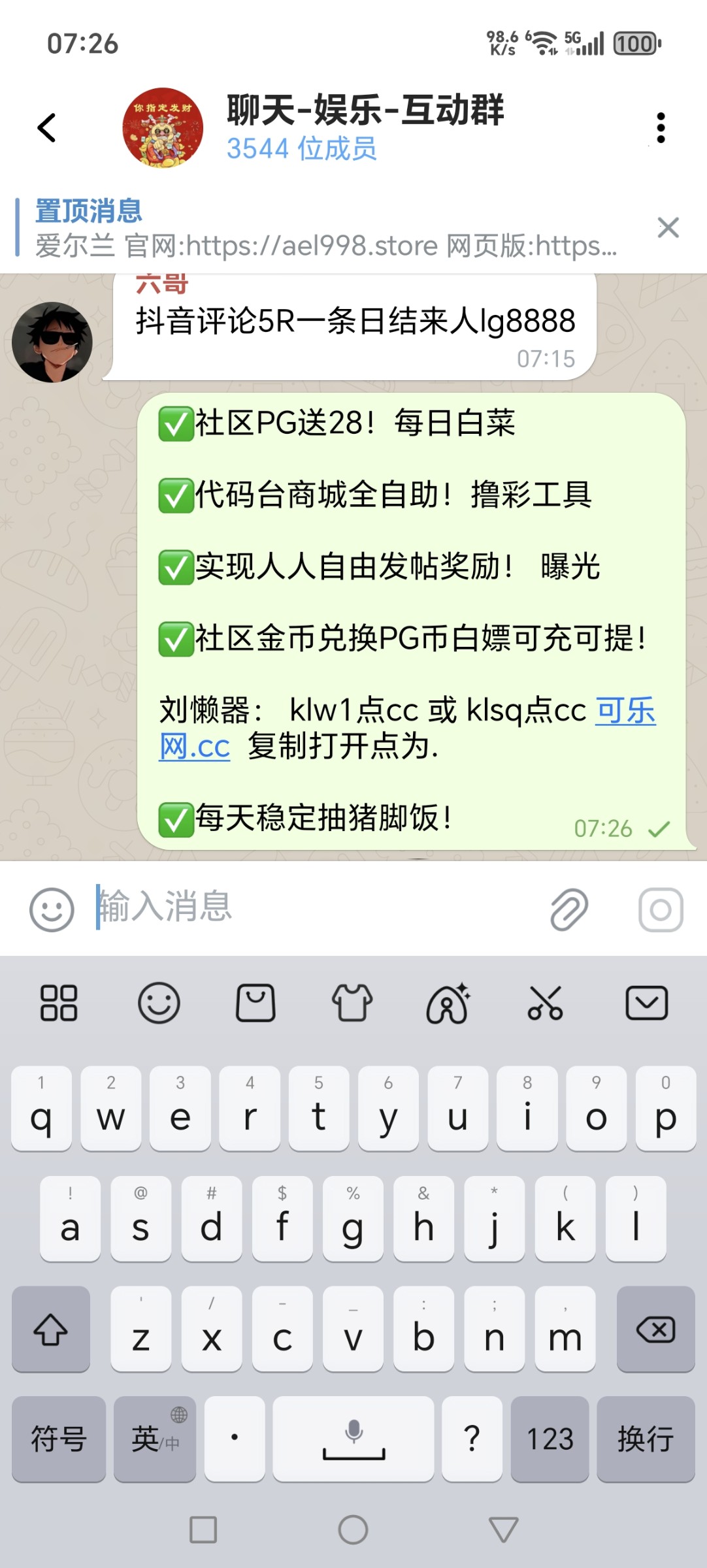Screen dimensions: 707x1568
Task: Collapse the keyboard with down arrow
Action: pos(646,1003)
